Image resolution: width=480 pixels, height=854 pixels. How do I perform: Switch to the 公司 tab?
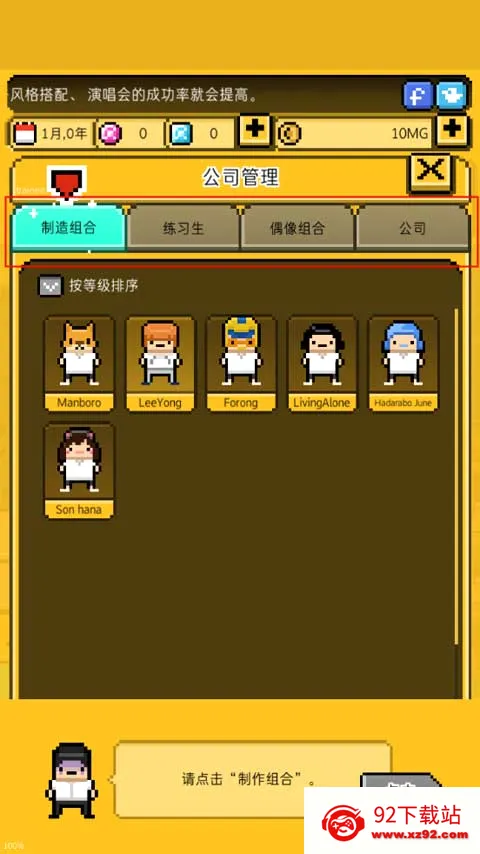pos(412,228)
